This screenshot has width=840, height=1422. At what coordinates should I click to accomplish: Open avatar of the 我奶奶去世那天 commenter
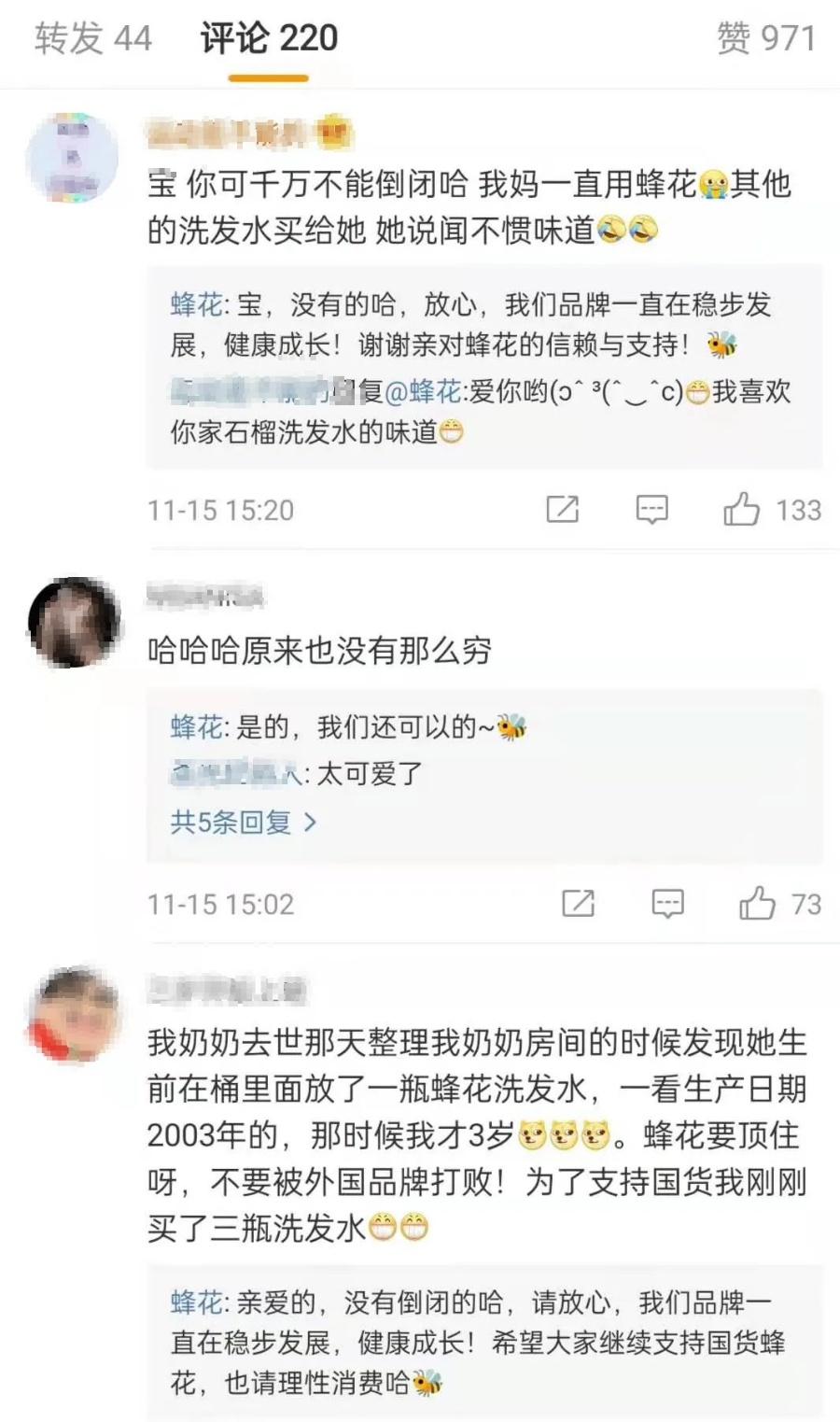(x=74, y=1016)
